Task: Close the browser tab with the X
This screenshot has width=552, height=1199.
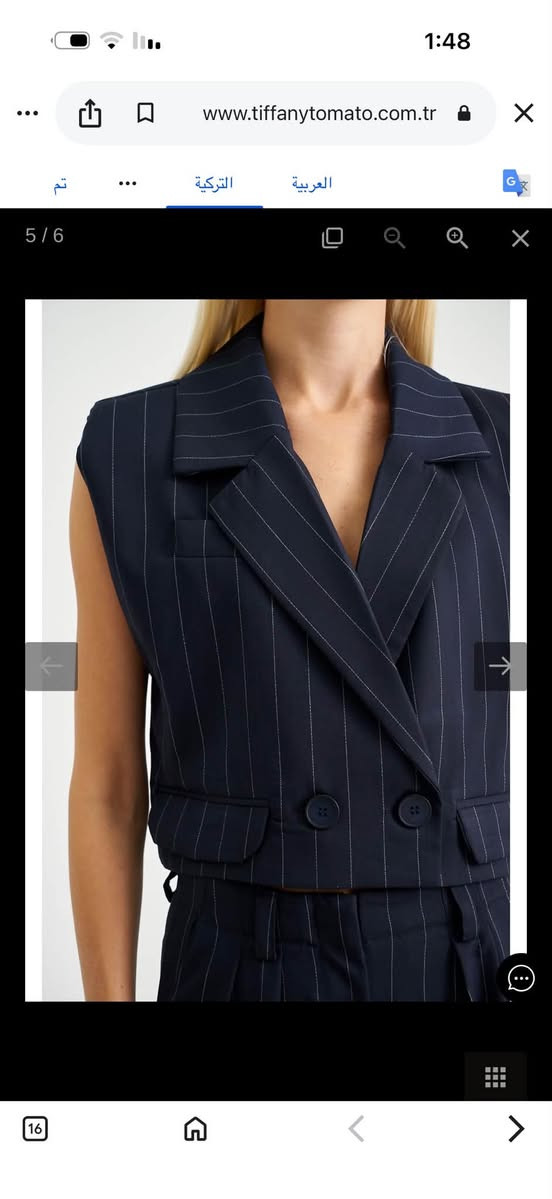Action: tap(524, 113)
